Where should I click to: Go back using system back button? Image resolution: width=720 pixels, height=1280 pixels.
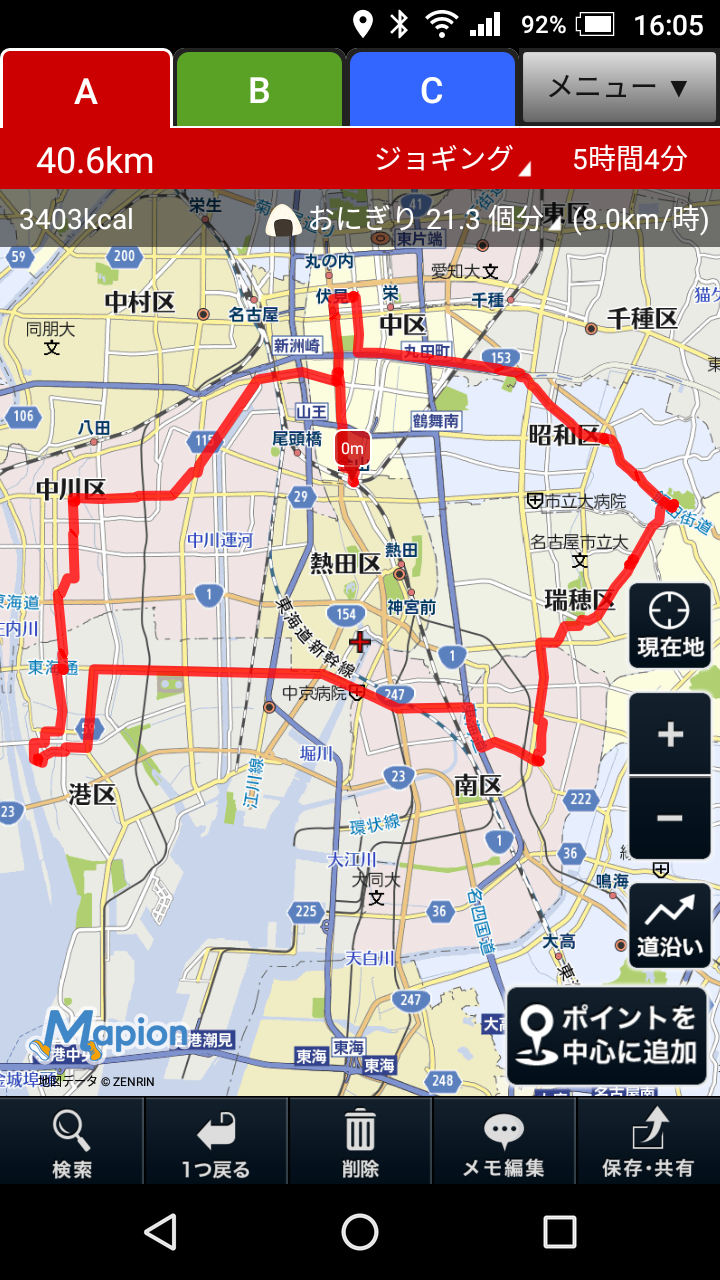pyautogui.click(x=160, y=1232)
